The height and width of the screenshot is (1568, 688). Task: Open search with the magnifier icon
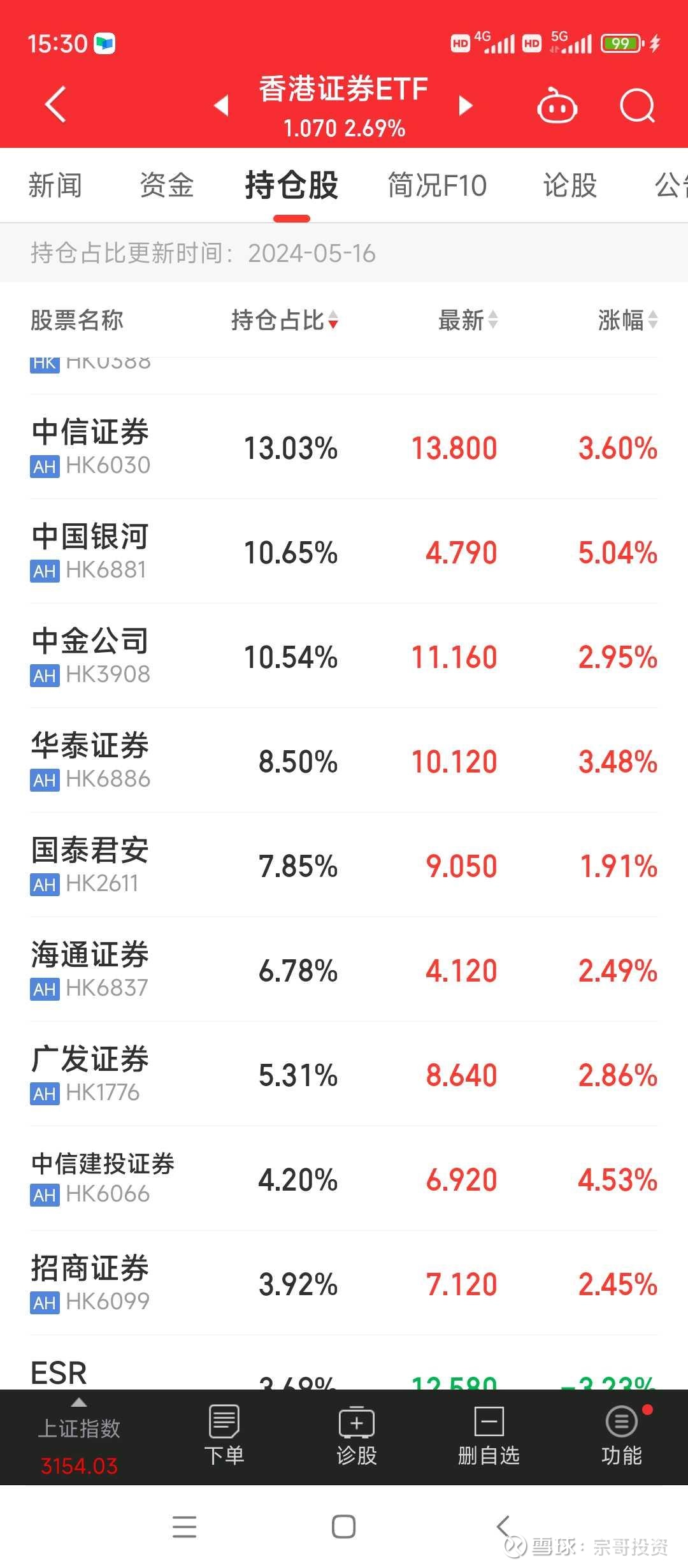tap(636, 105)
